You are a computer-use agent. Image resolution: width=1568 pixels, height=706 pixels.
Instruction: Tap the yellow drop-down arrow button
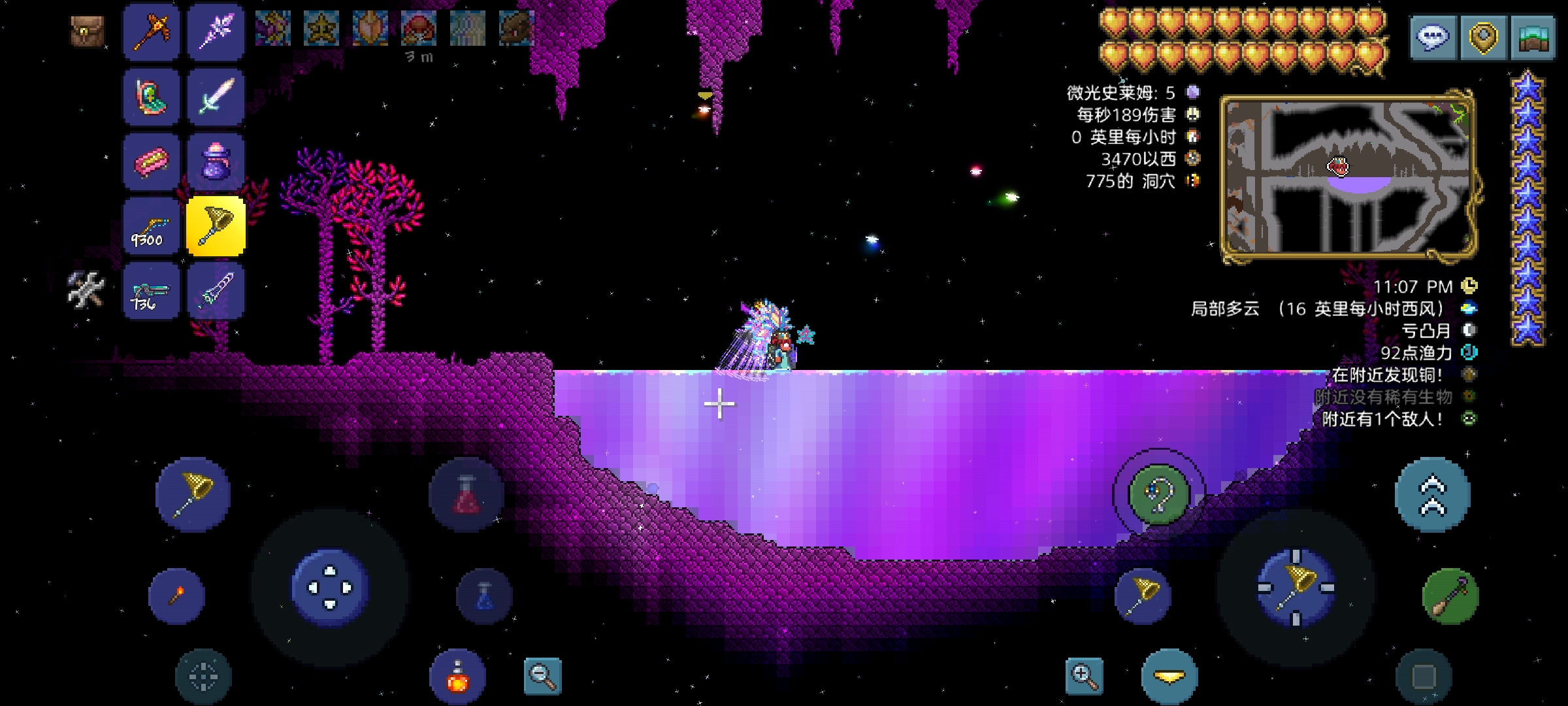(1169, 677)
